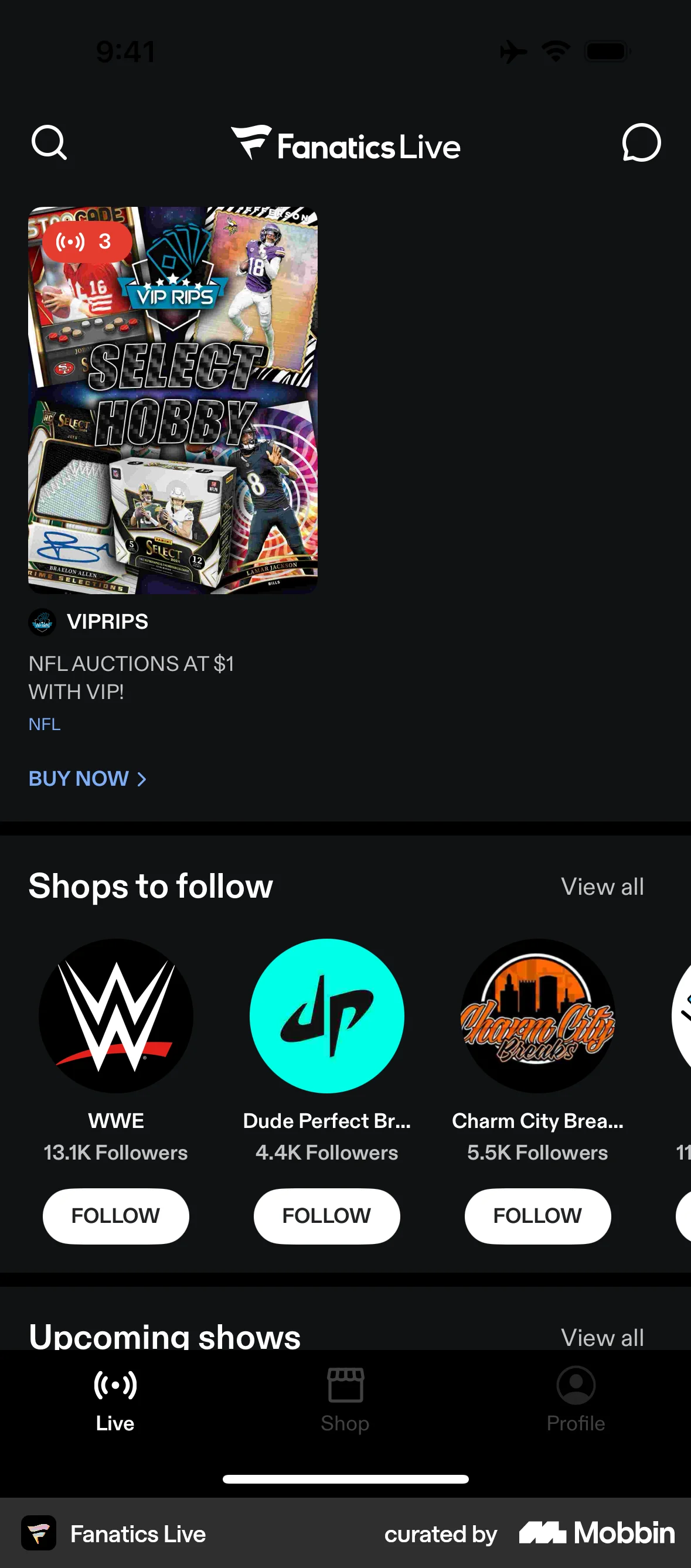Select the NFL category link
Screen dimensions: 691x1568
(x=44, y=724)
